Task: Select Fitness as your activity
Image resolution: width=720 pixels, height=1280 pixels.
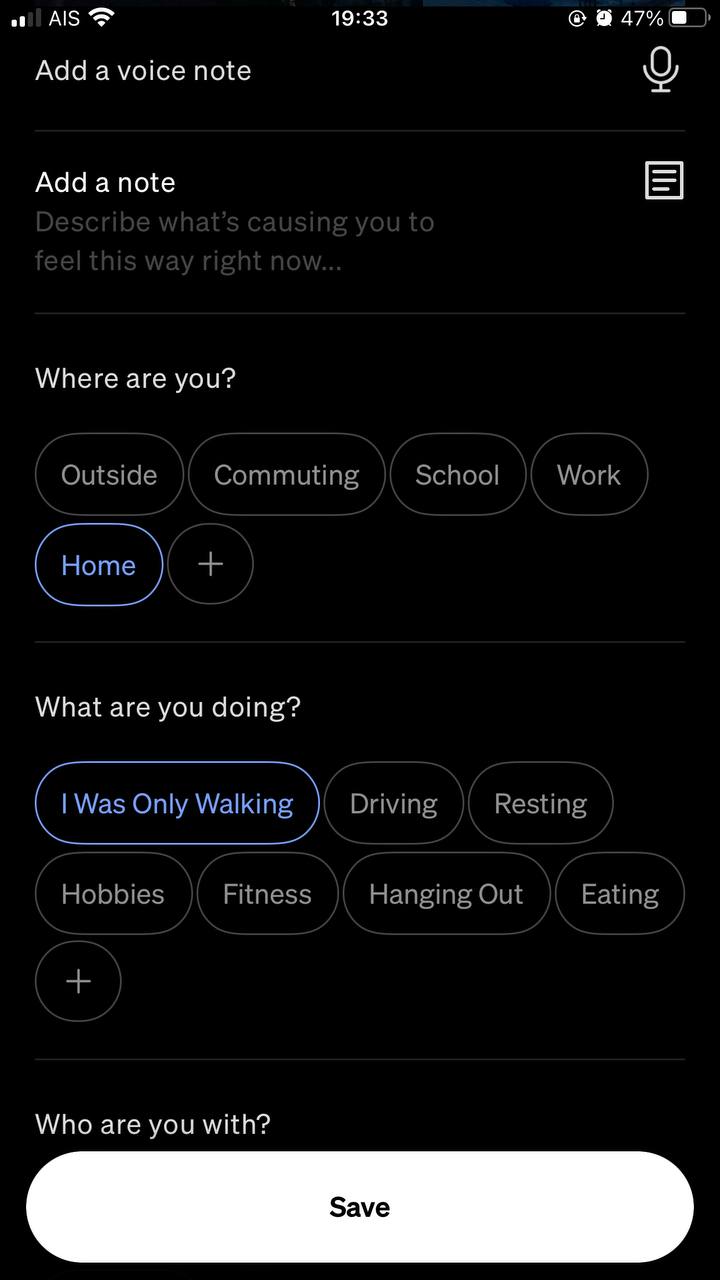Action: tap(267, 894)
